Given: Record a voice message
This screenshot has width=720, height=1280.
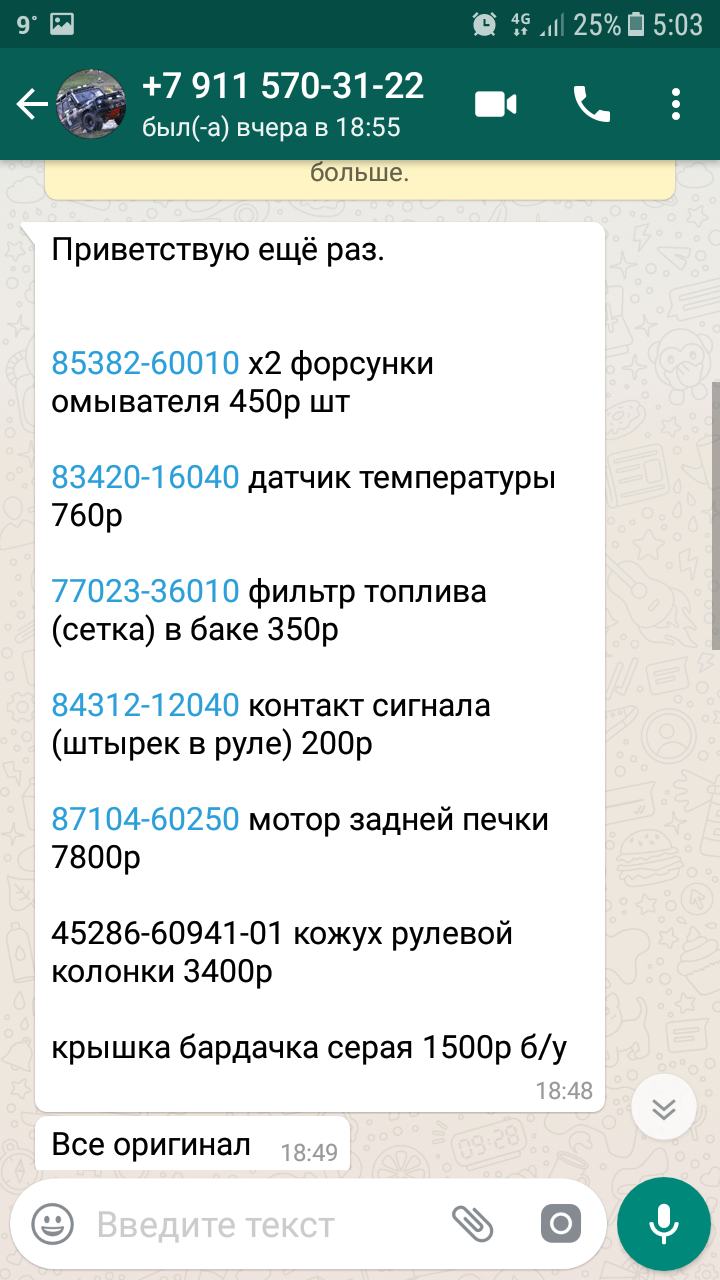Looking at the screenshot, I should pyautogui.click(x=662, y=1223).
